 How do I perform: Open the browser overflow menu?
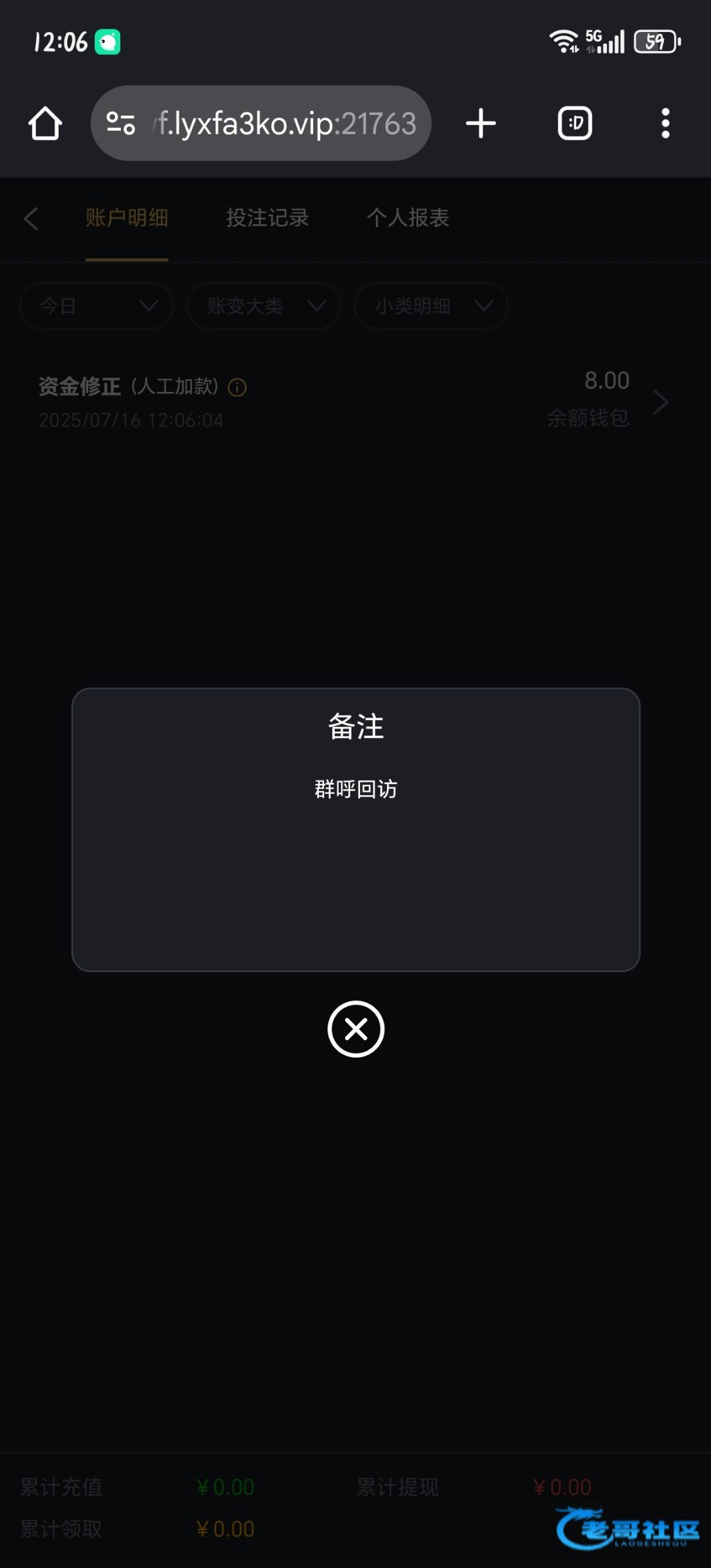[x=665, y=123]
